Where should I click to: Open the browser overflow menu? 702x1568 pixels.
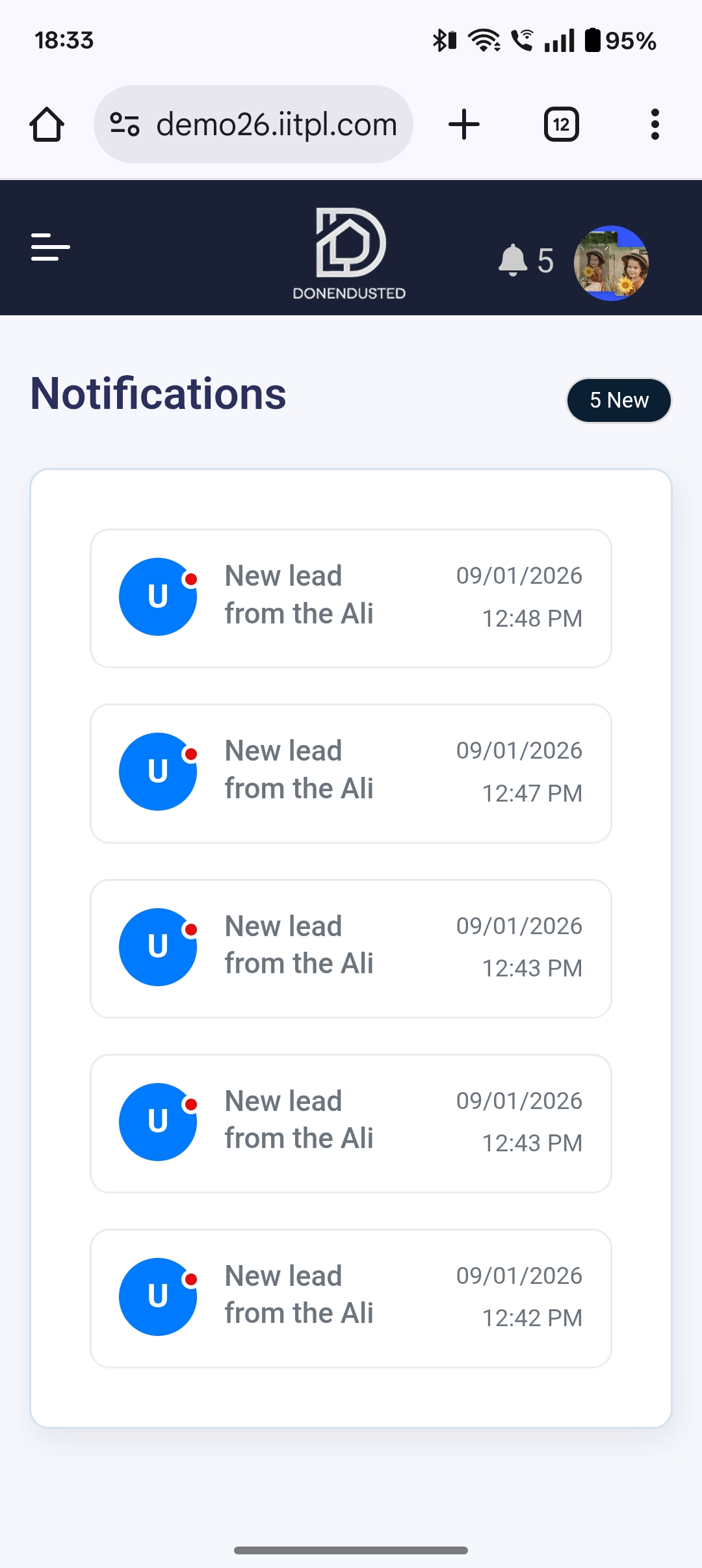click(655, 124)
